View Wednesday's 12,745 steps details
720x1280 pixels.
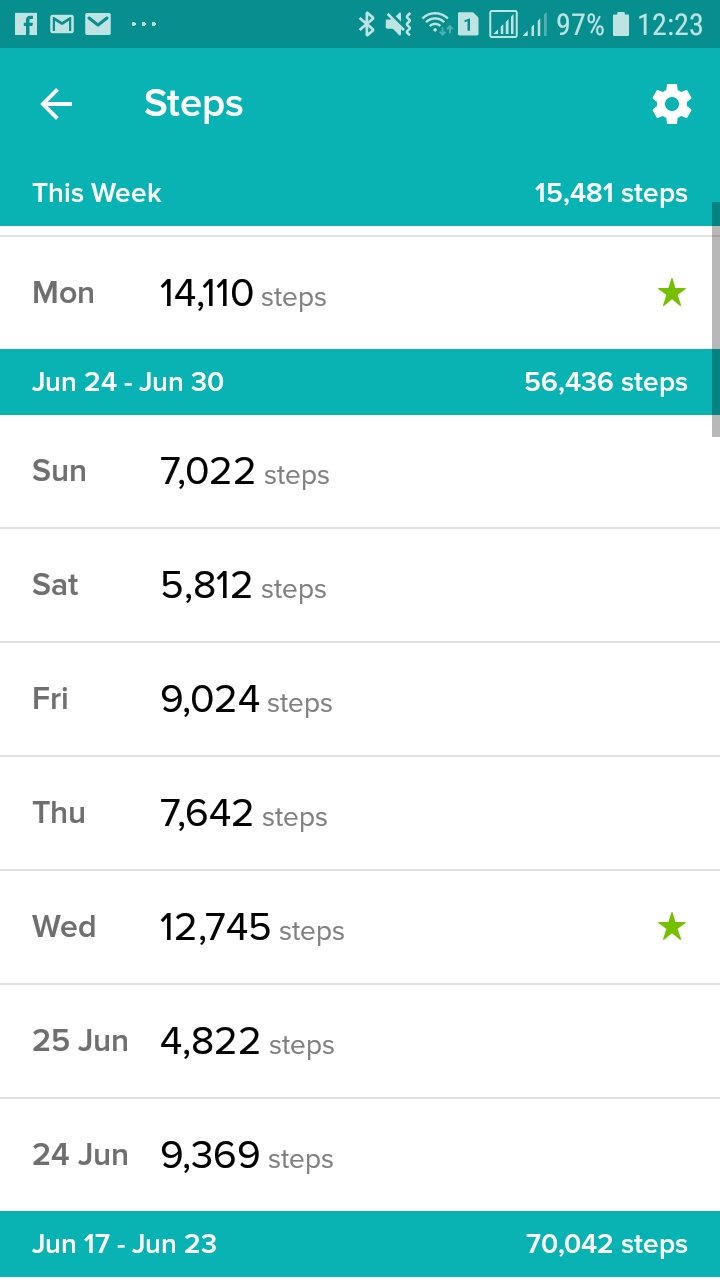tap(360, 927)
